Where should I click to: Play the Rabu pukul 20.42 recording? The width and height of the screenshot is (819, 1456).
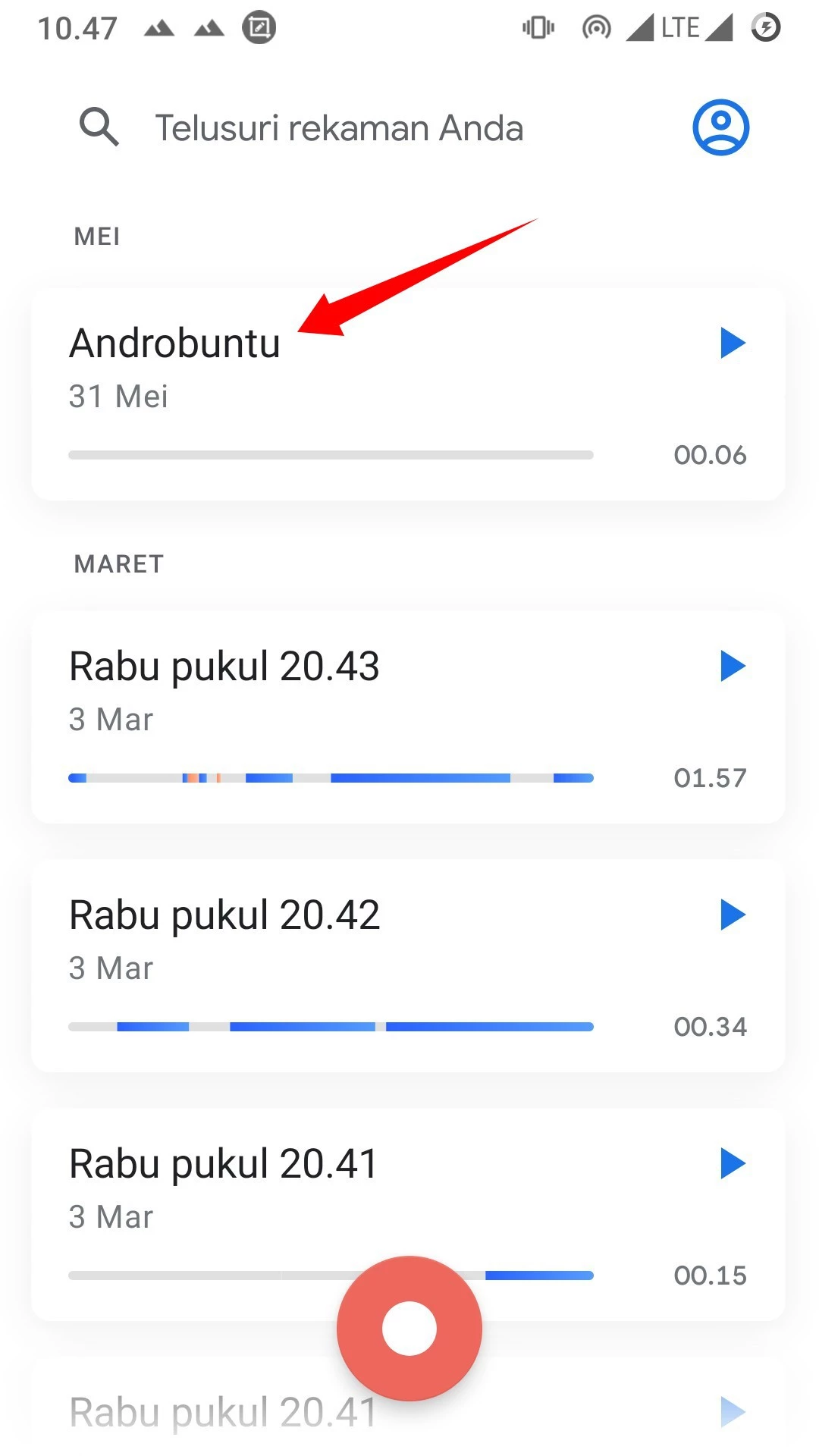point(733,915)
